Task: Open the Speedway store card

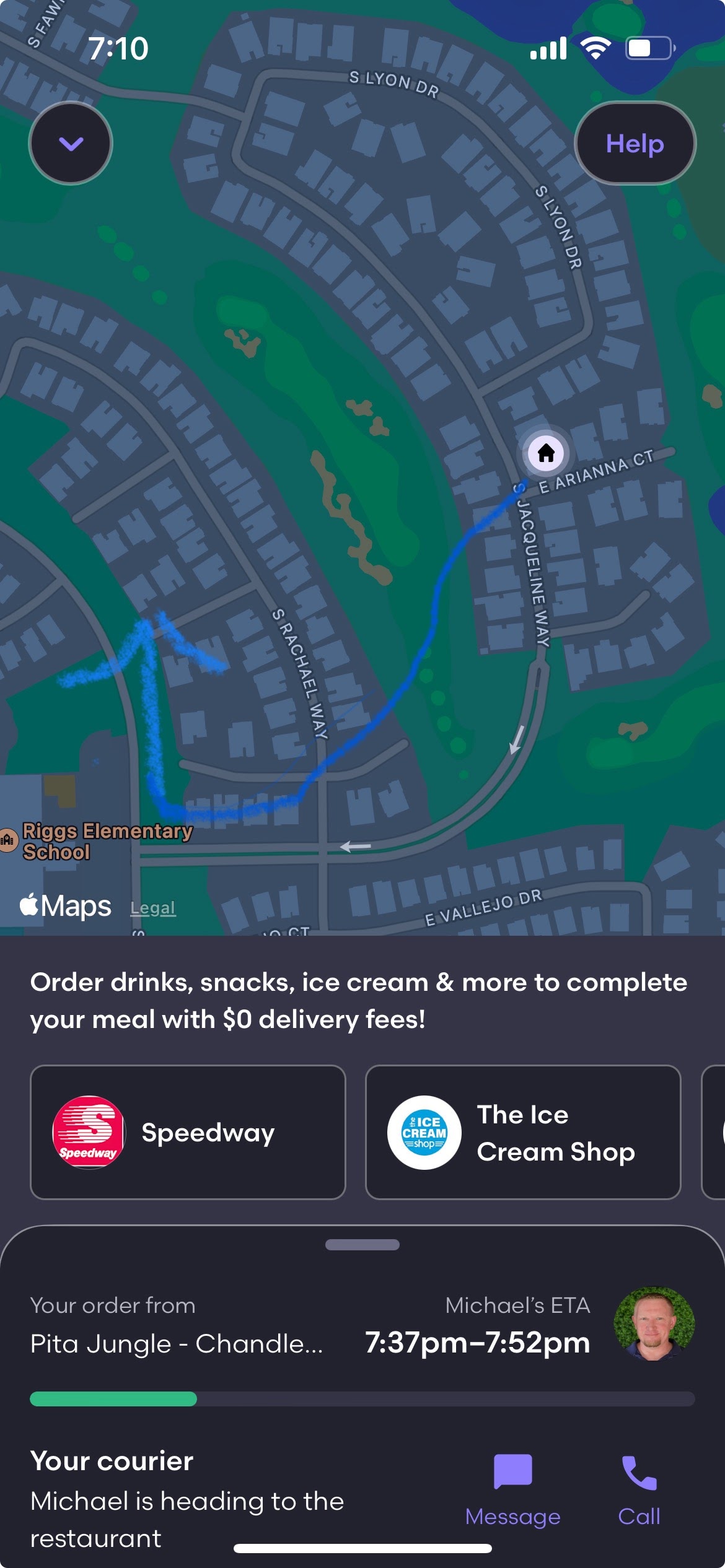Action: point(188,1132)
